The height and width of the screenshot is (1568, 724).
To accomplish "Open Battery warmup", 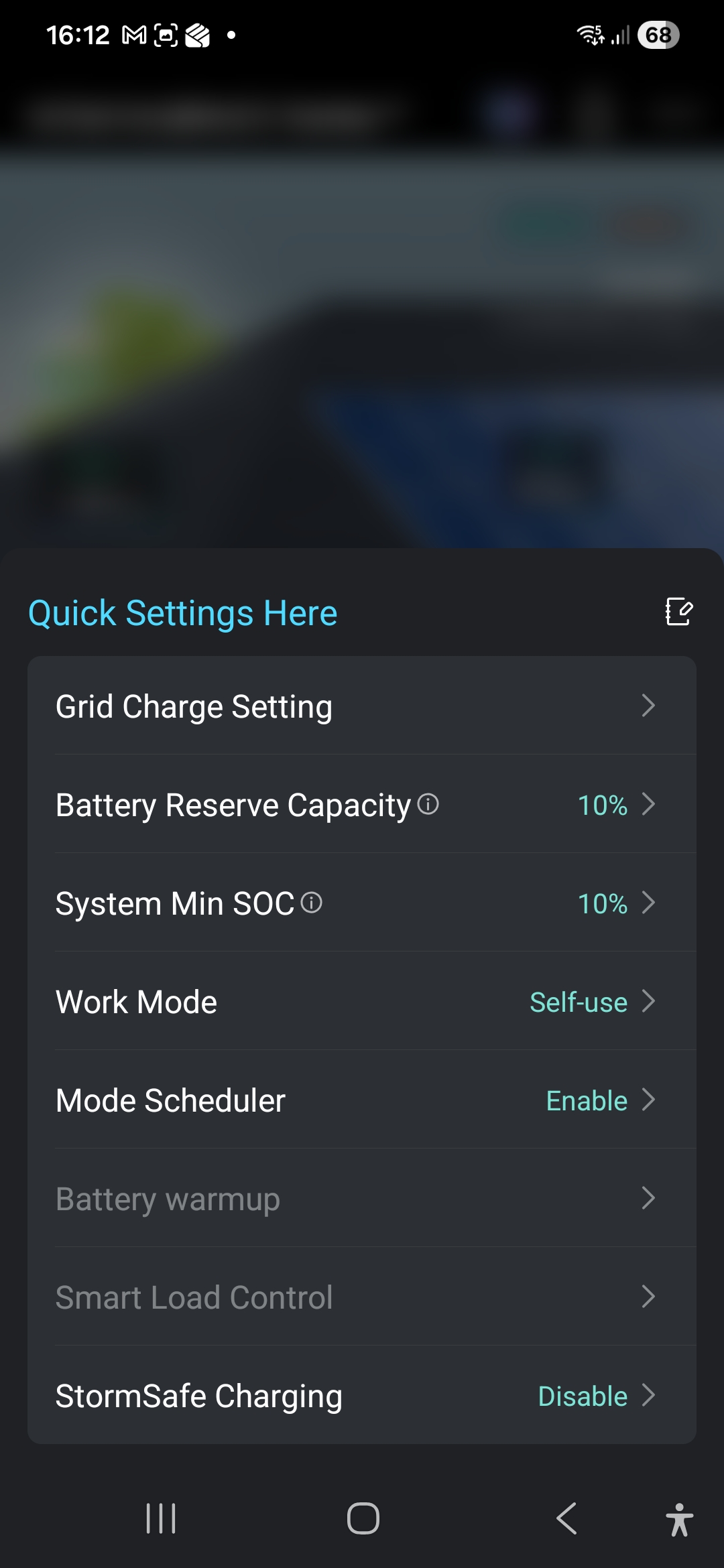I will coord(362,1199).
